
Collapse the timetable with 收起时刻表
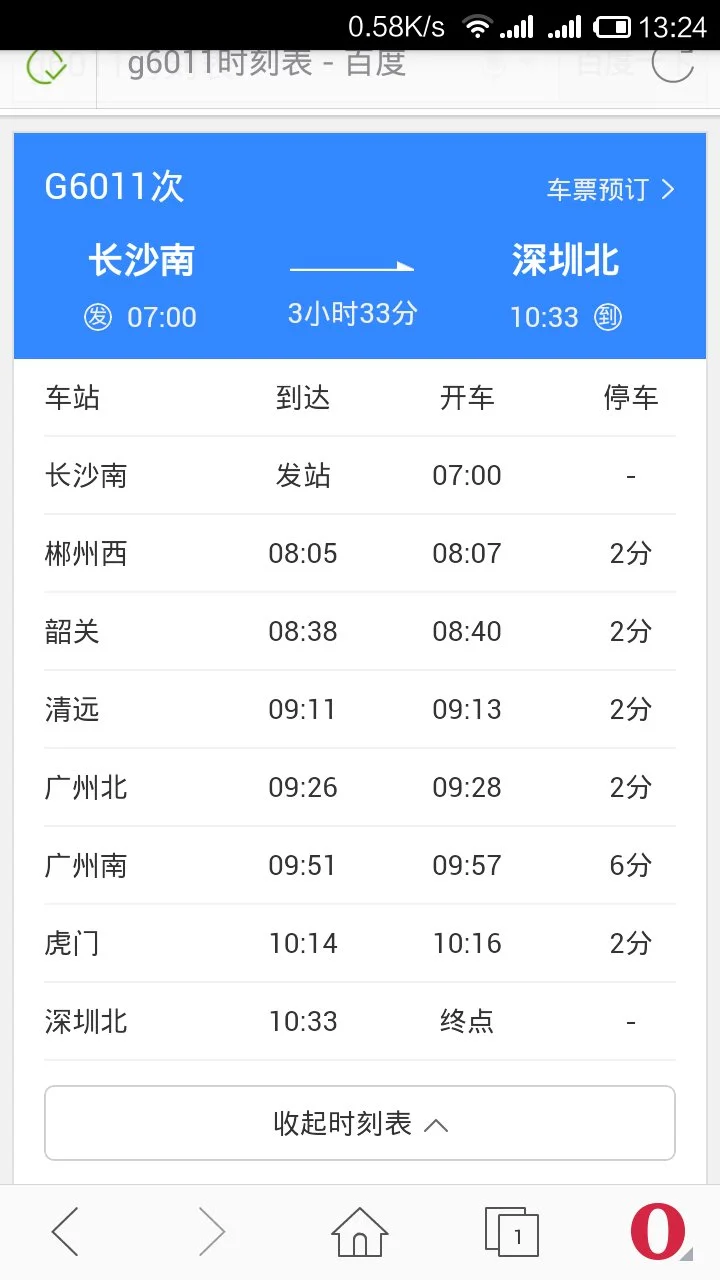click(360, 1122)
